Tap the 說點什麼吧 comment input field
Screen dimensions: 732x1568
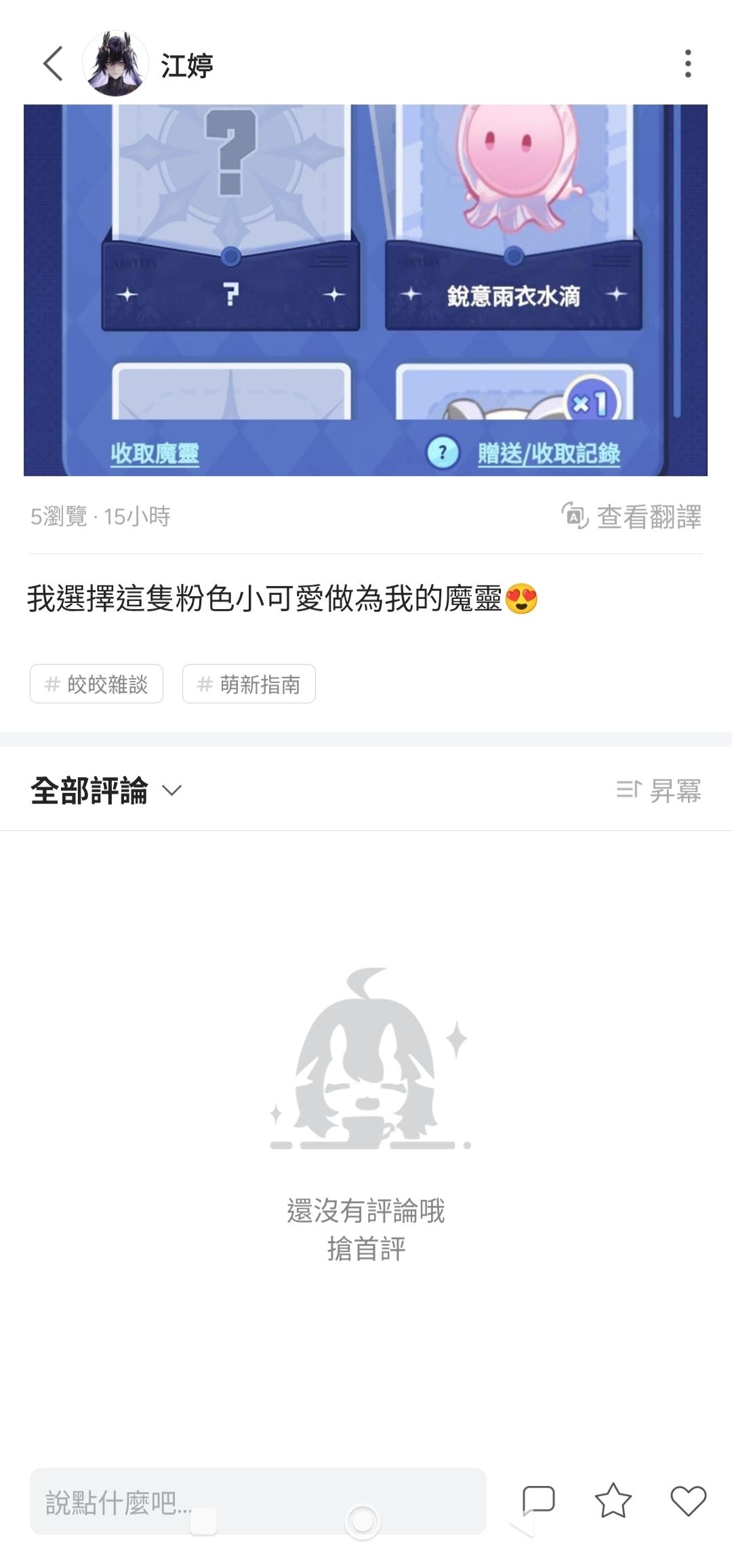pos(258,1502)
